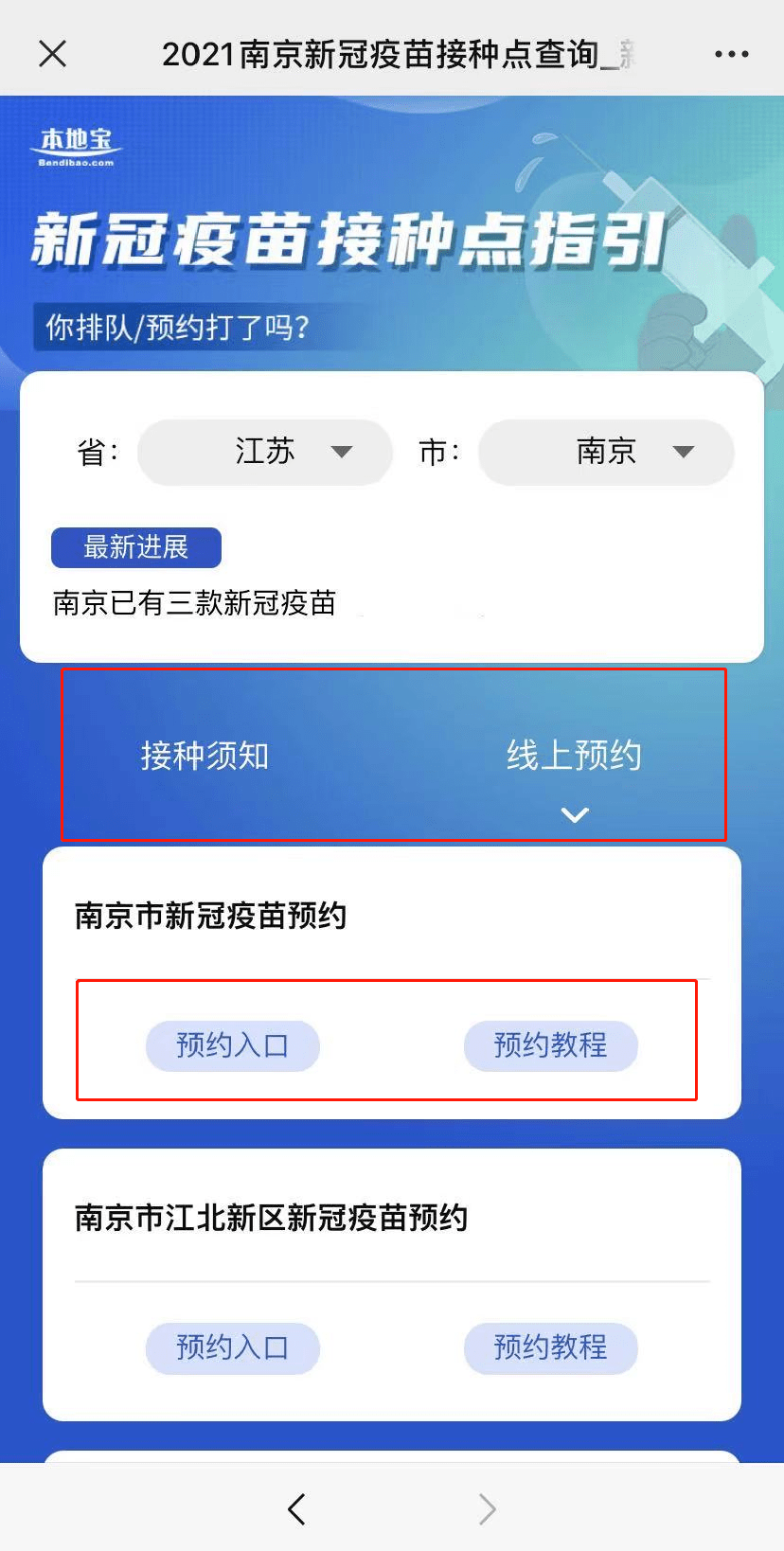Tap 预约入口 under 南京市新冠疫苗预约
The width and height of the screenshot is (784, 1551).
click(x=233, y=1045)
